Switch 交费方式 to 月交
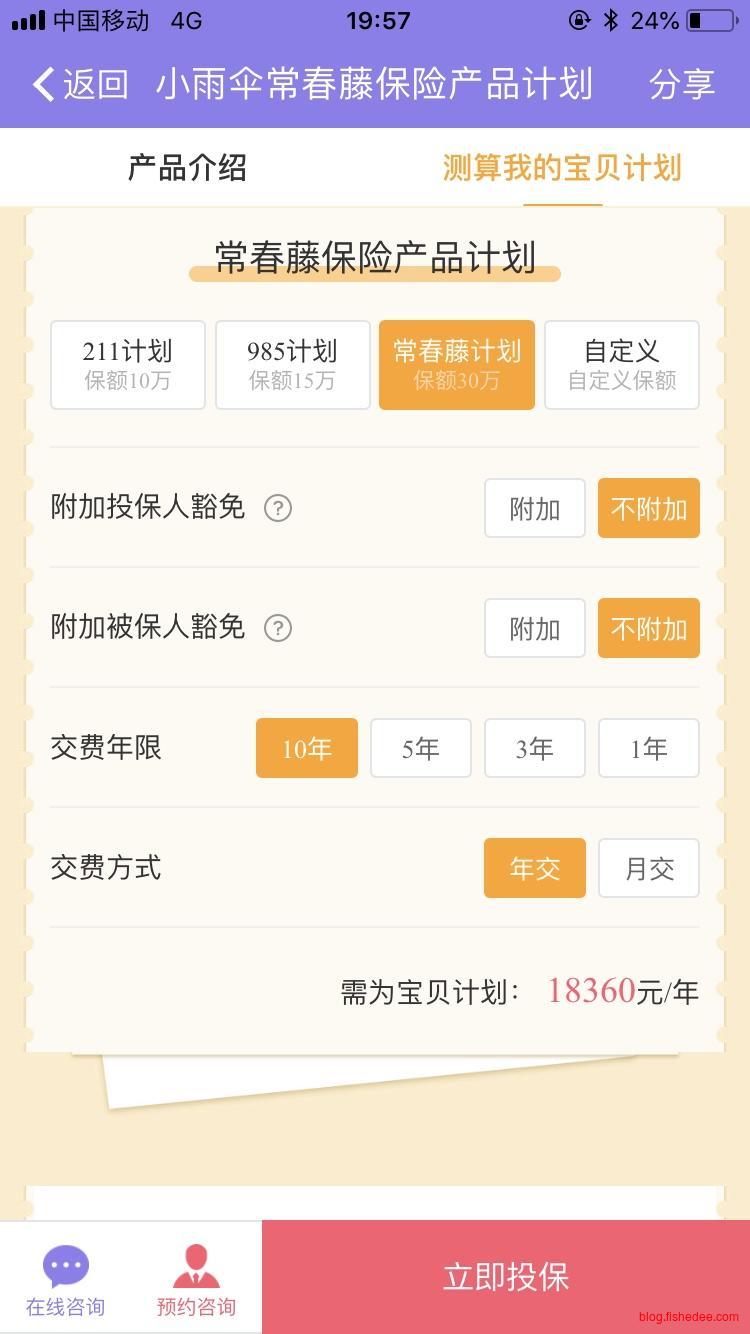The width and height of the screenshot is (750, 1334). point(648,868)
